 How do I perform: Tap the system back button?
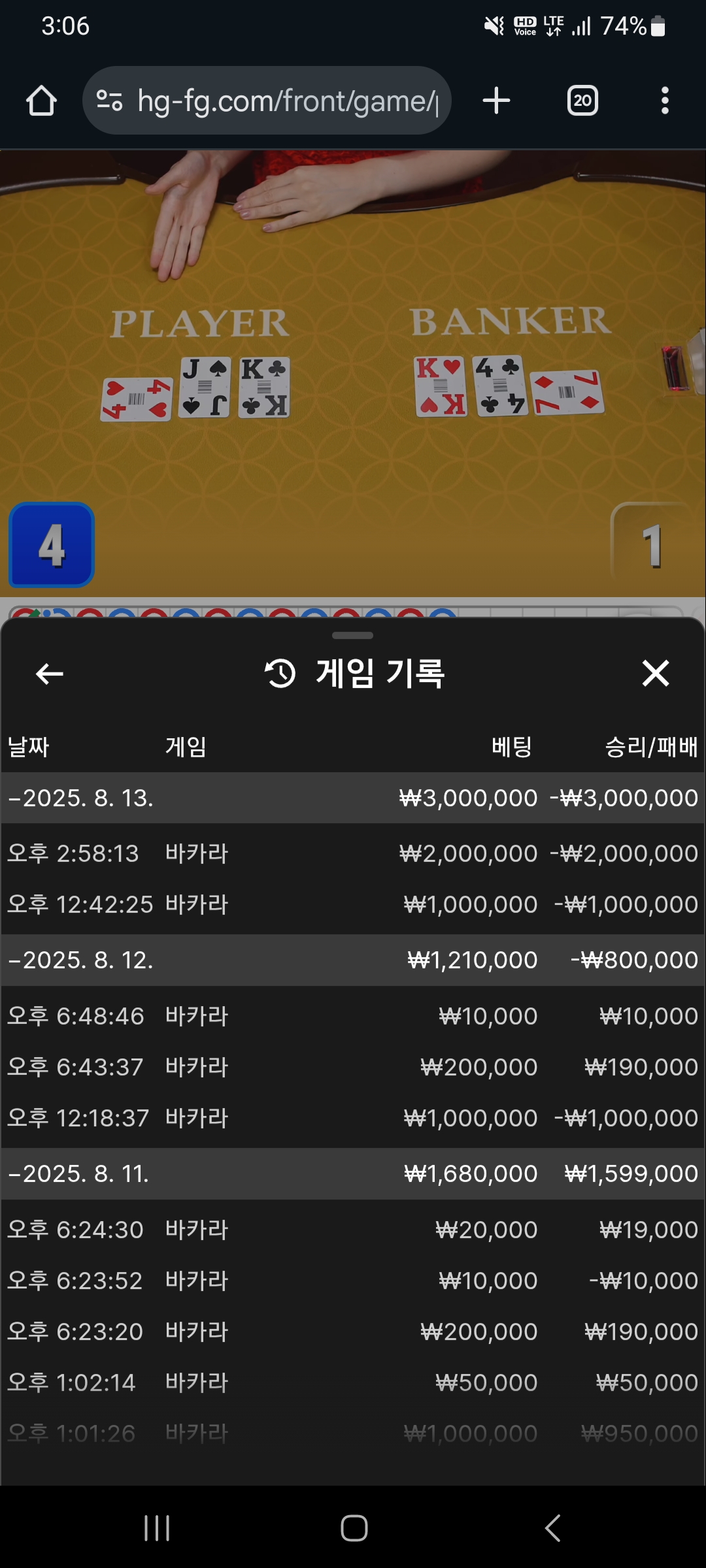552,1528
